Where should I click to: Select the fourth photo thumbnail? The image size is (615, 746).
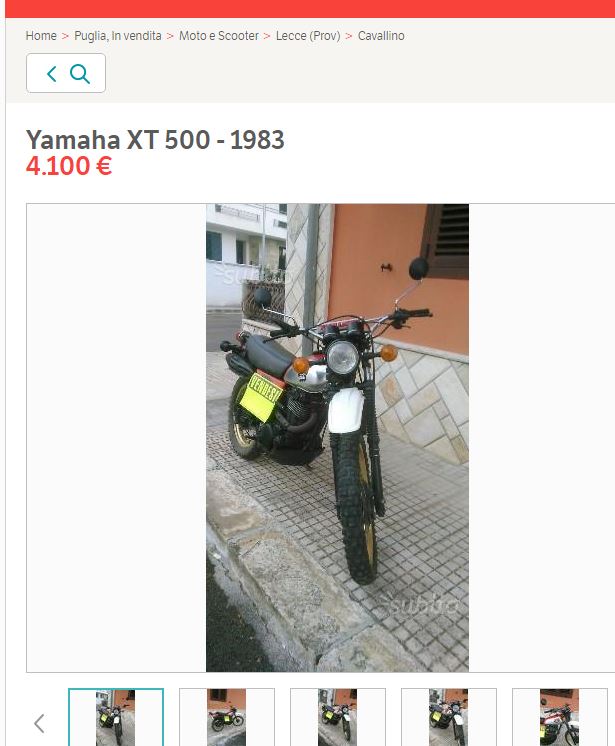click(x=449, y=718)
